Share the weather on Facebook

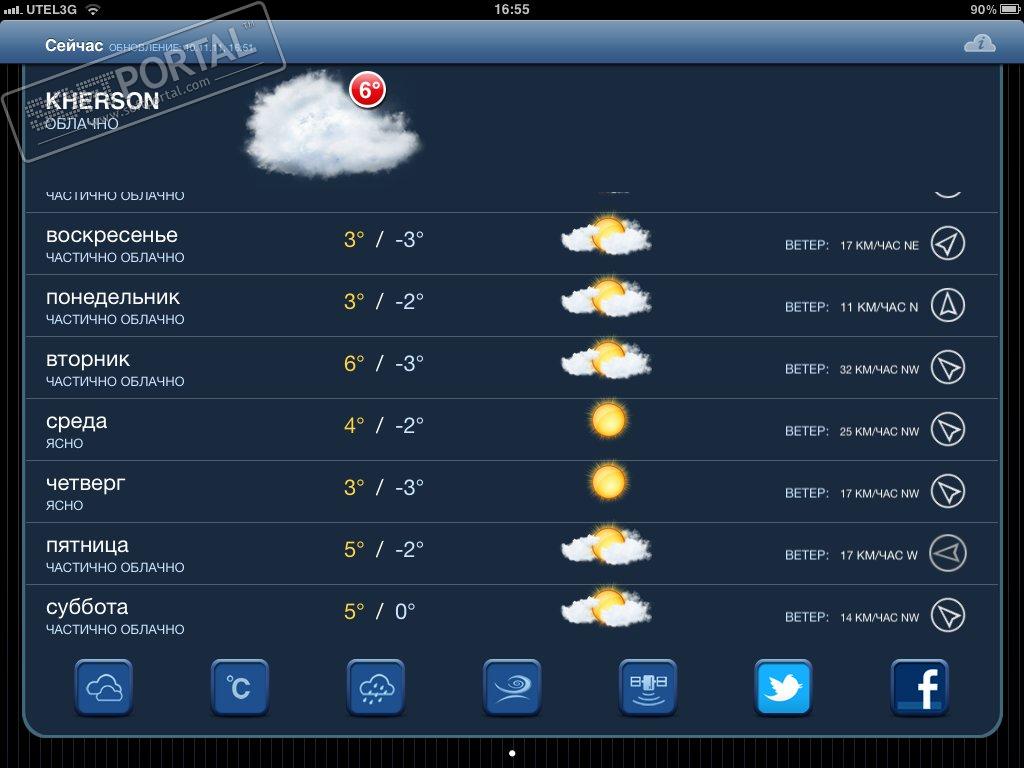(x=919, y=688)
